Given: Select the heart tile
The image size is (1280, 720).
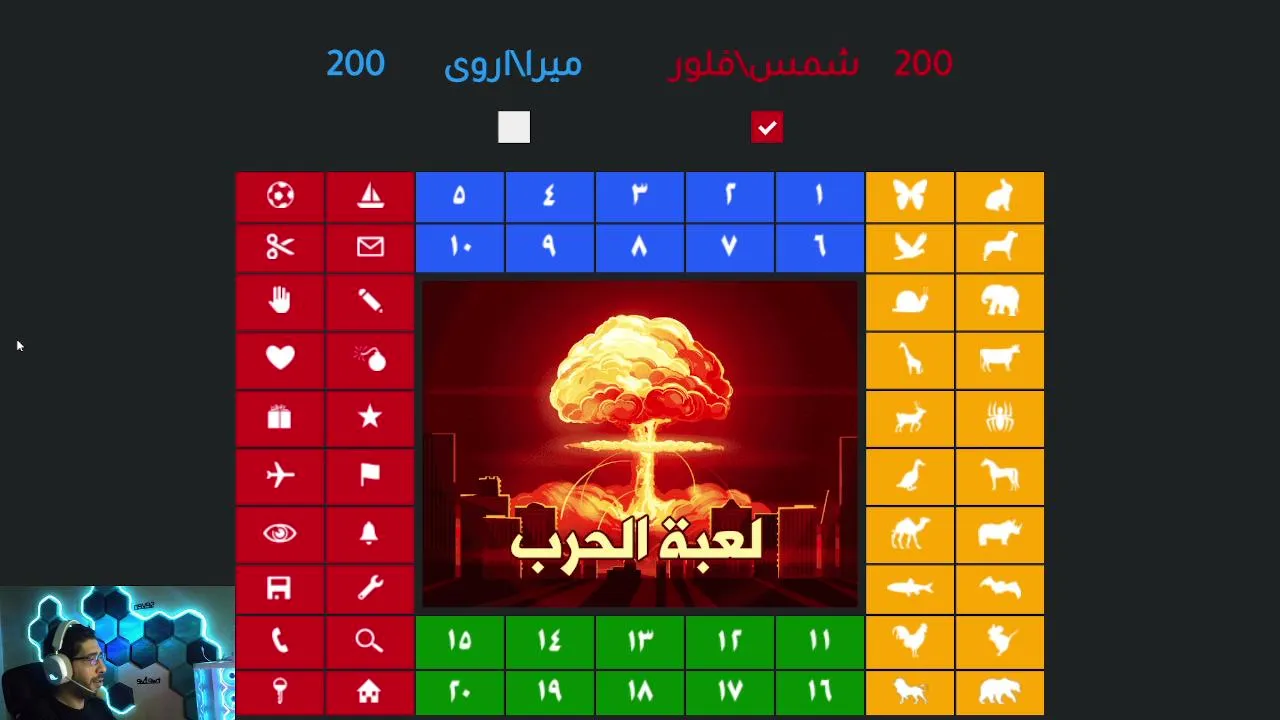Looking at the screenshot, I should (280, 359).
